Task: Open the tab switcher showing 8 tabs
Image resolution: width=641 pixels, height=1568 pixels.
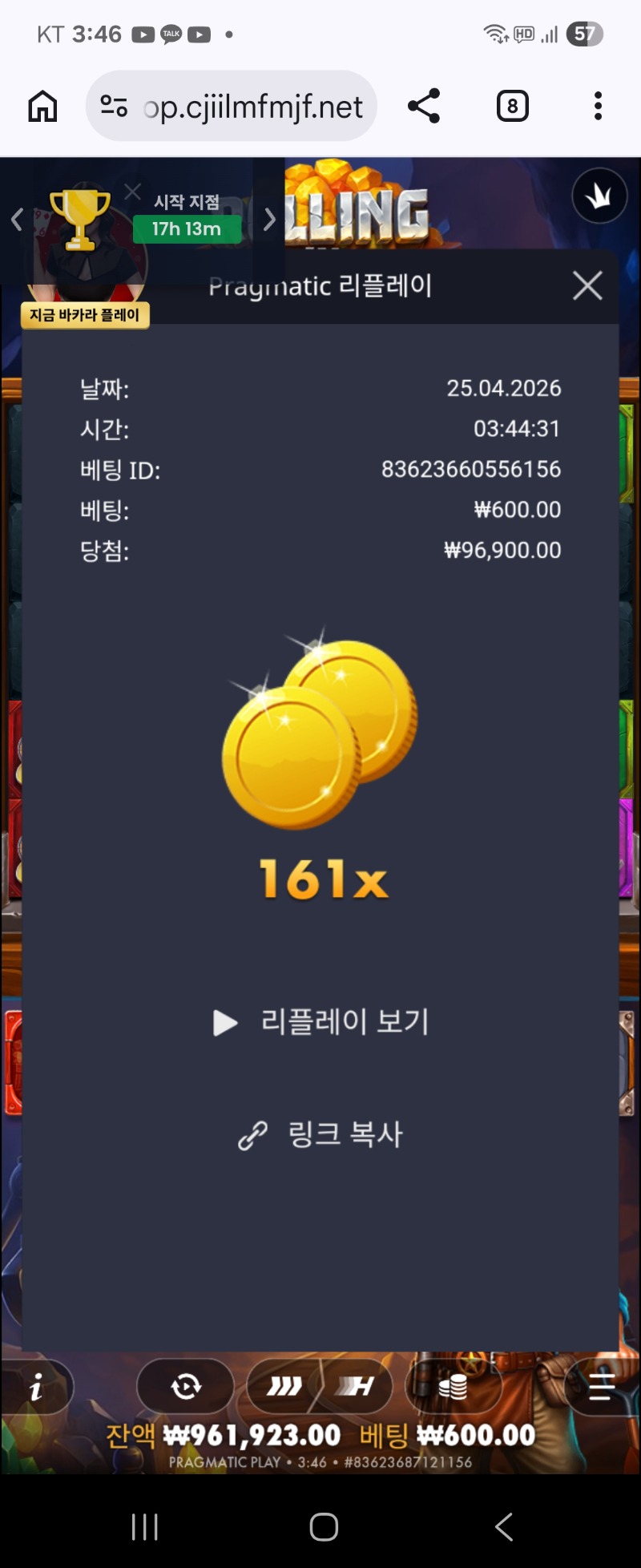Action: [x=512, y=106]
